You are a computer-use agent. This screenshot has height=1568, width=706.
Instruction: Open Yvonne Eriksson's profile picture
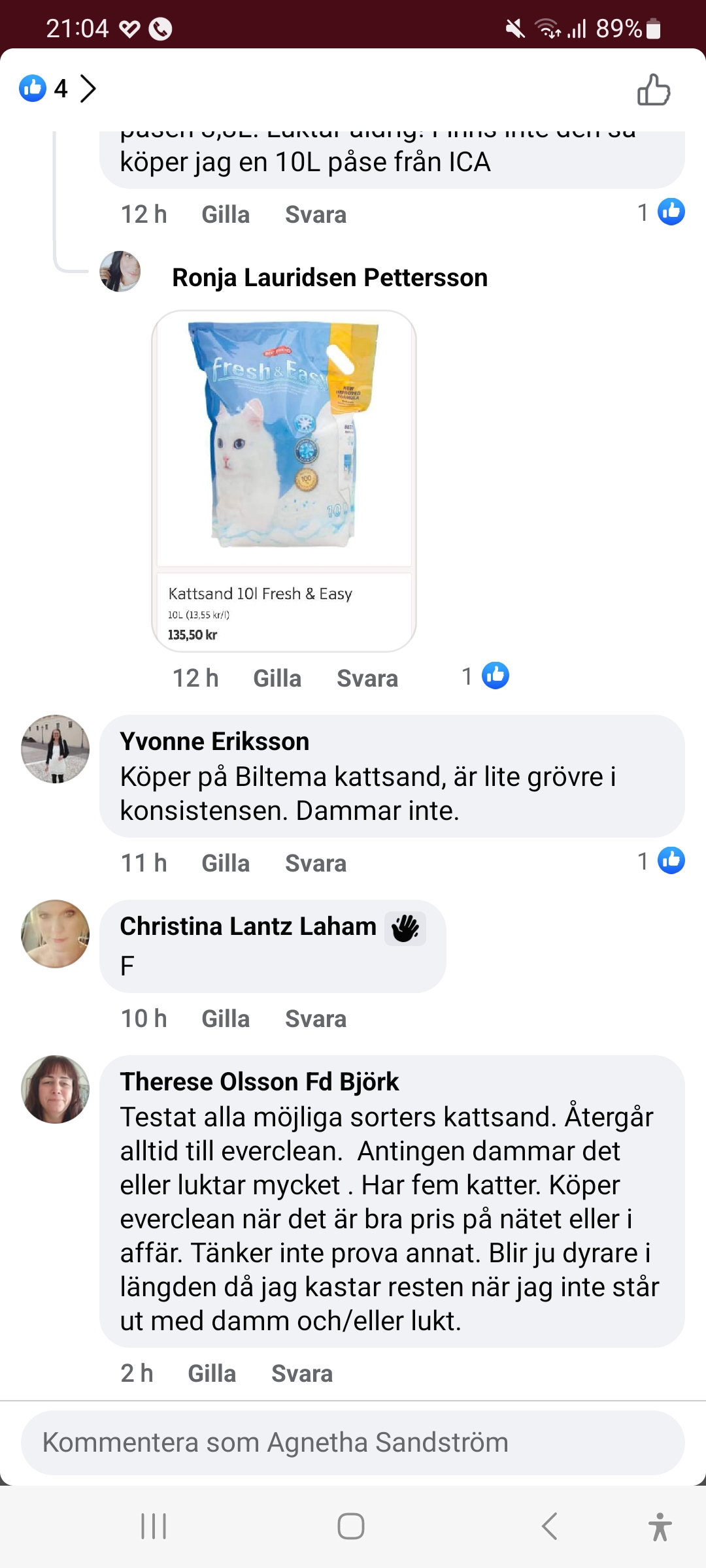pos(56,749)
